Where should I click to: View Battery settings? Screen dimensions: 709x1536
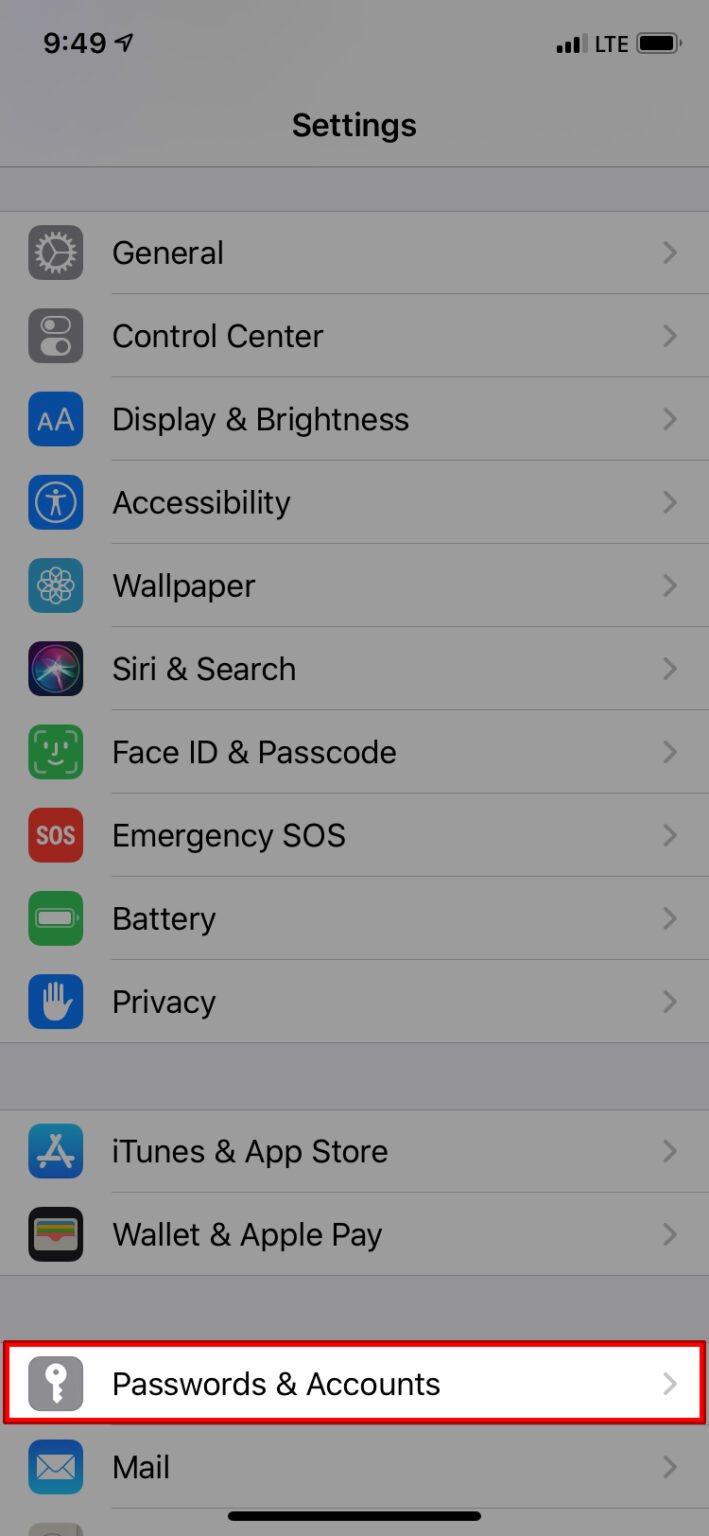click(354, 918)
